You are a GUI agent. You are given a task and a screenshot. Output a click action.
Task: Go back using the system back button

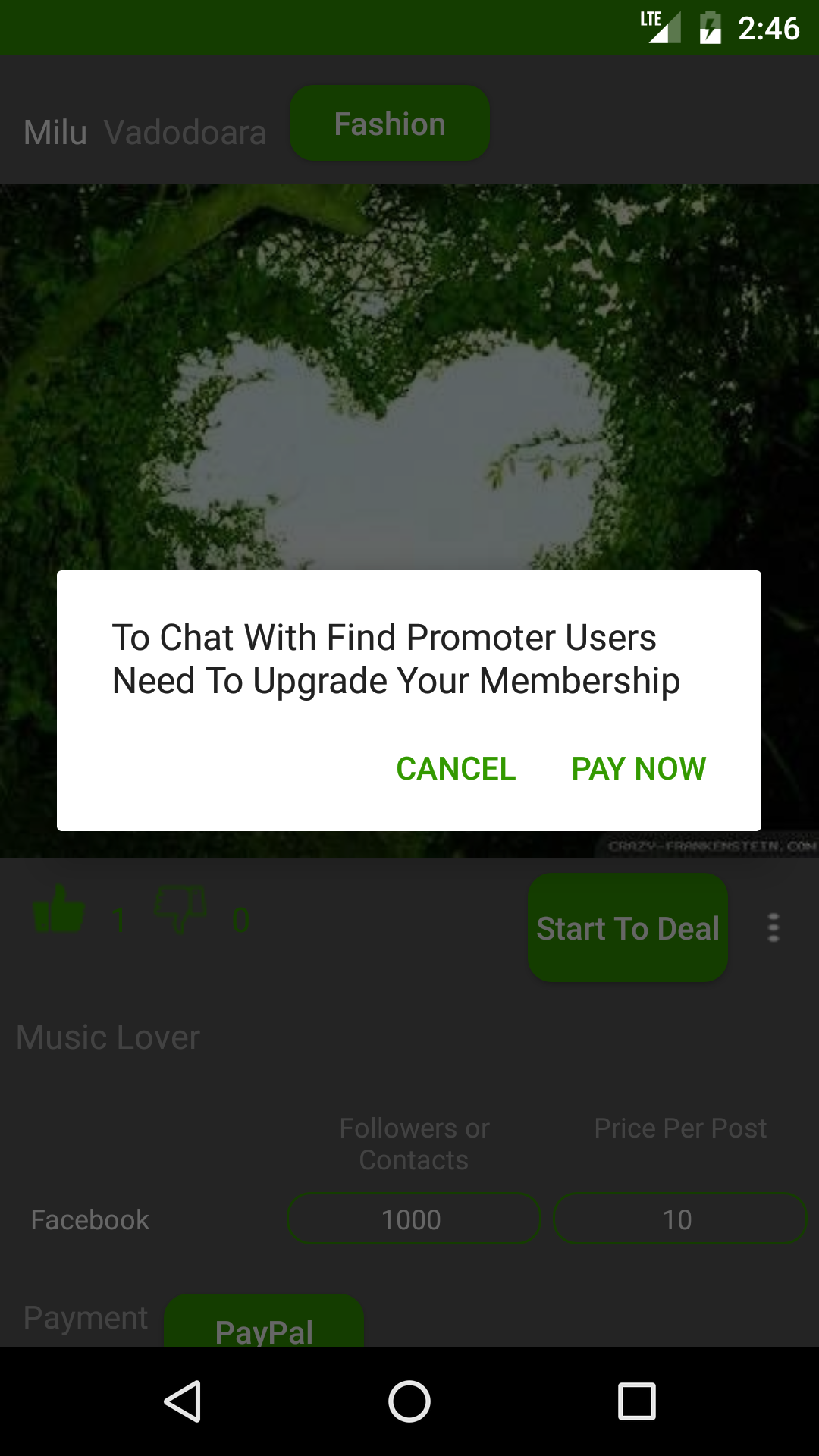[183, 1401]
